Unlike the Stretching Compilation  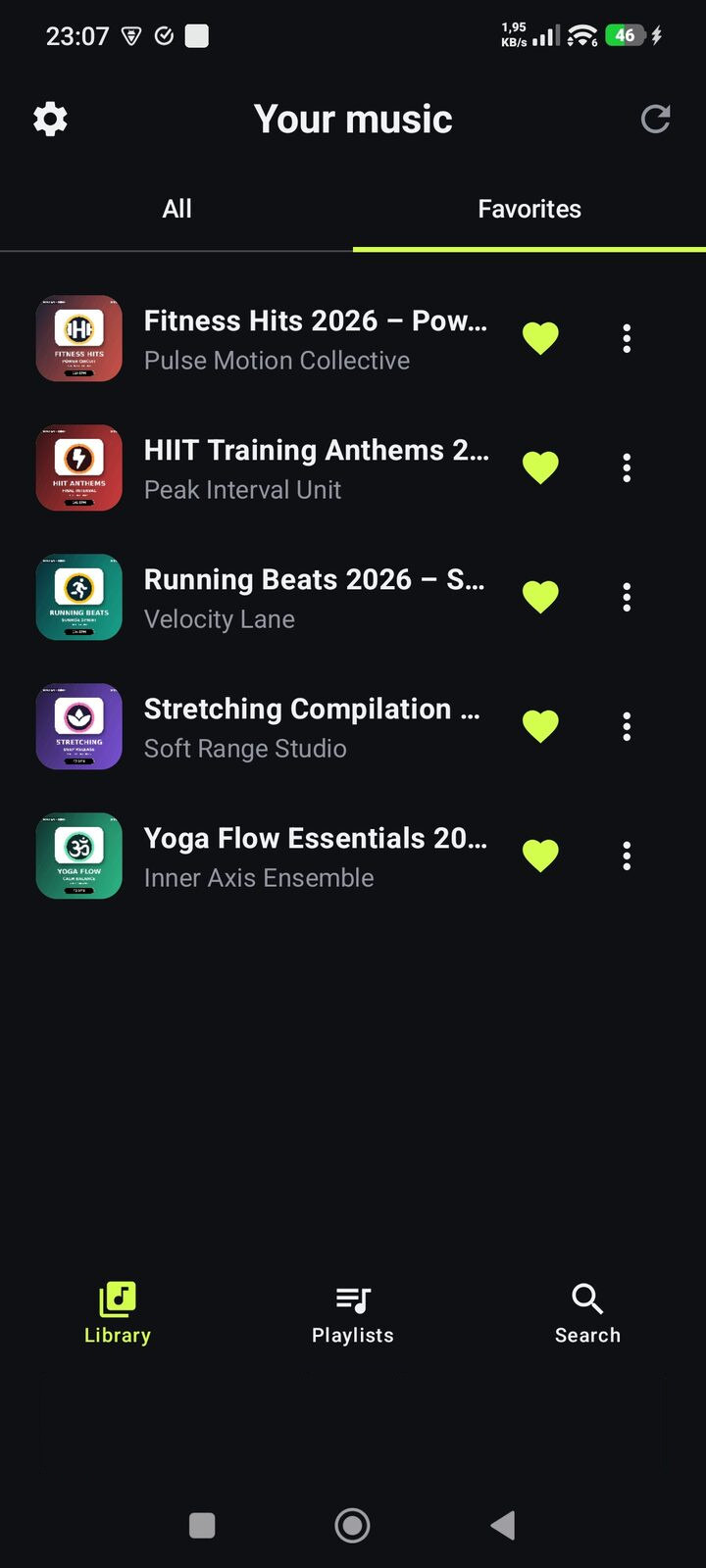(540, 727)
